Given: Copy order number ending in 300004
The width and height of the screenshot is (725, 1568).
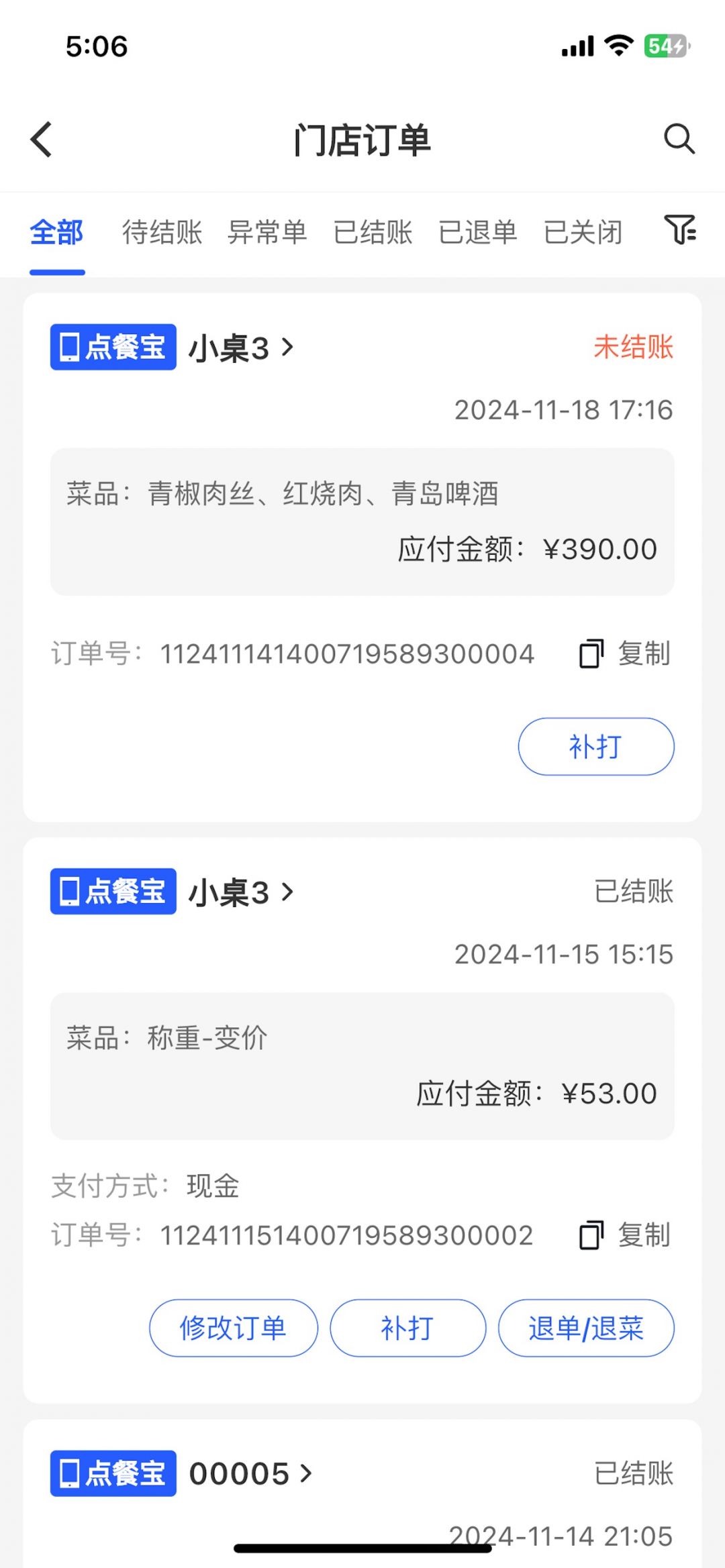Looking at the screenshot, I should tap(625, 654).
